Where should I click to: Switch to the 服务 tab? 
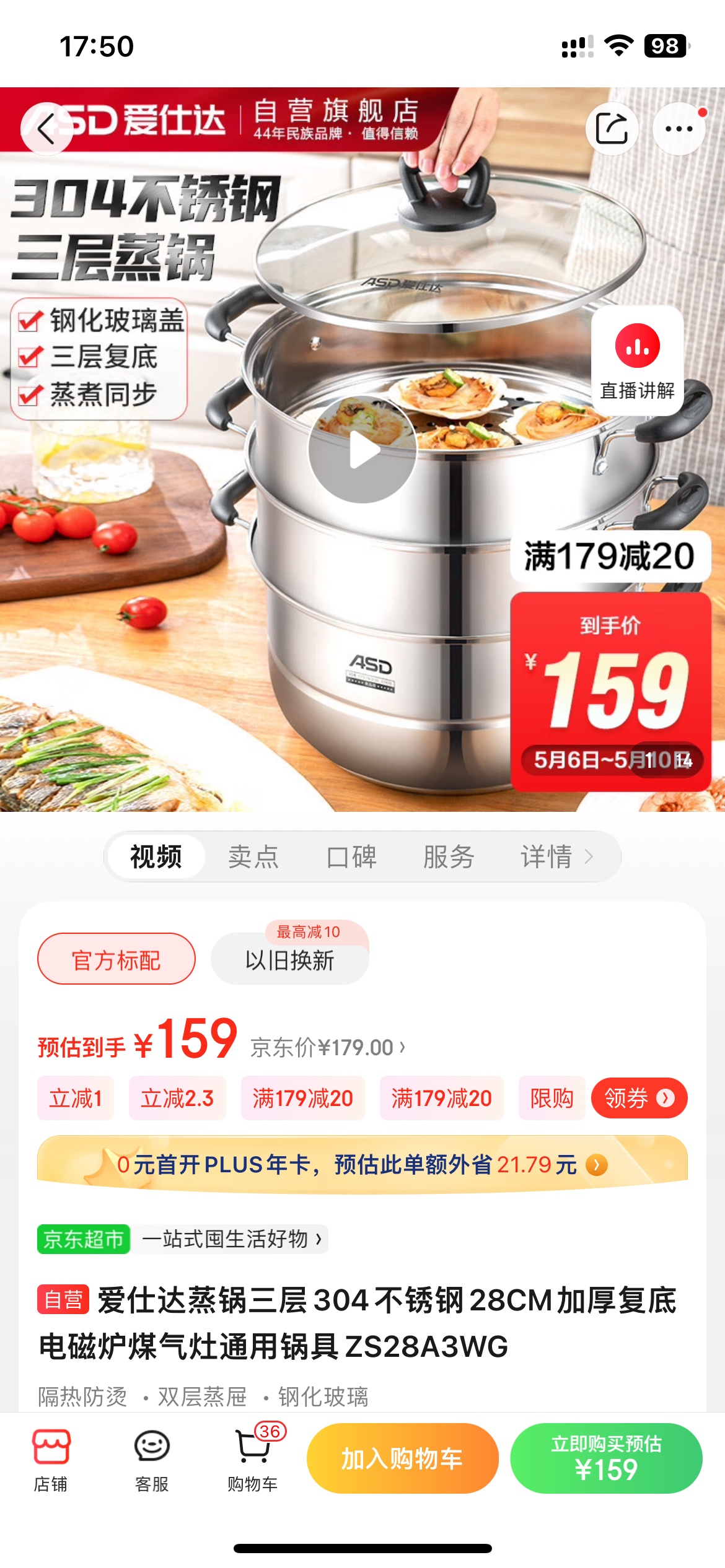449,857
